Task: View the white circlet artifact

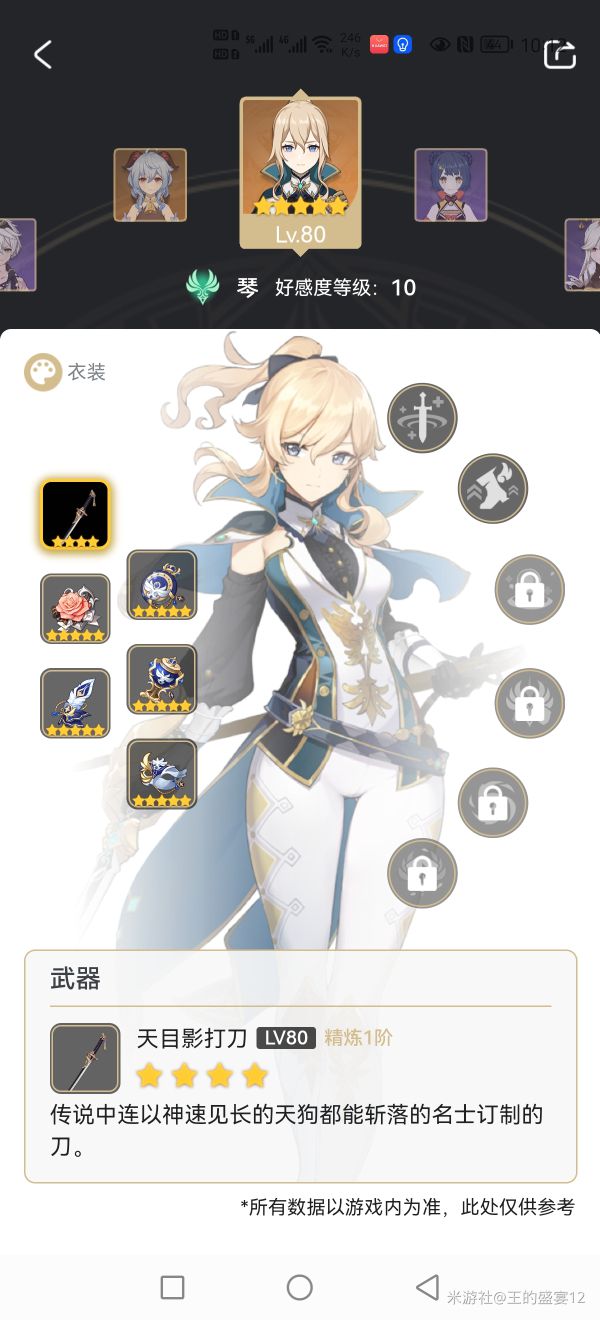Action: coord(162,774)
